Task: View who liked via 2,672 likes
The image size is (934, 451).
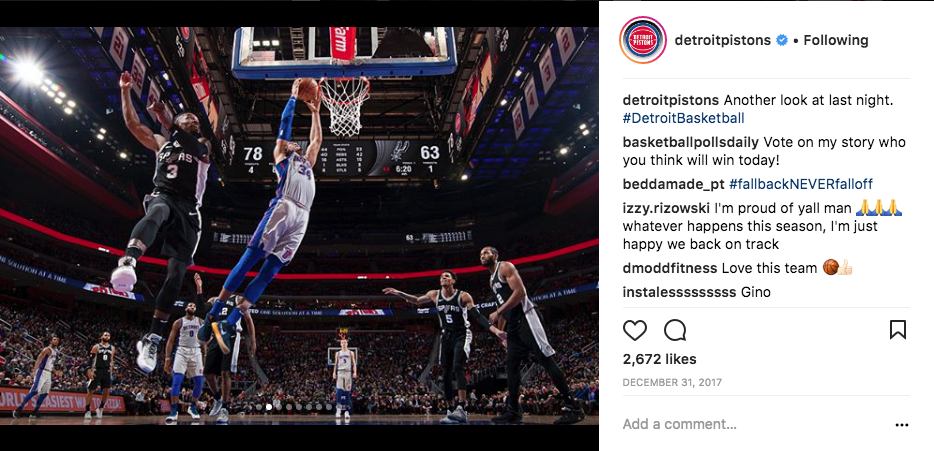Action: pos(659,359)
